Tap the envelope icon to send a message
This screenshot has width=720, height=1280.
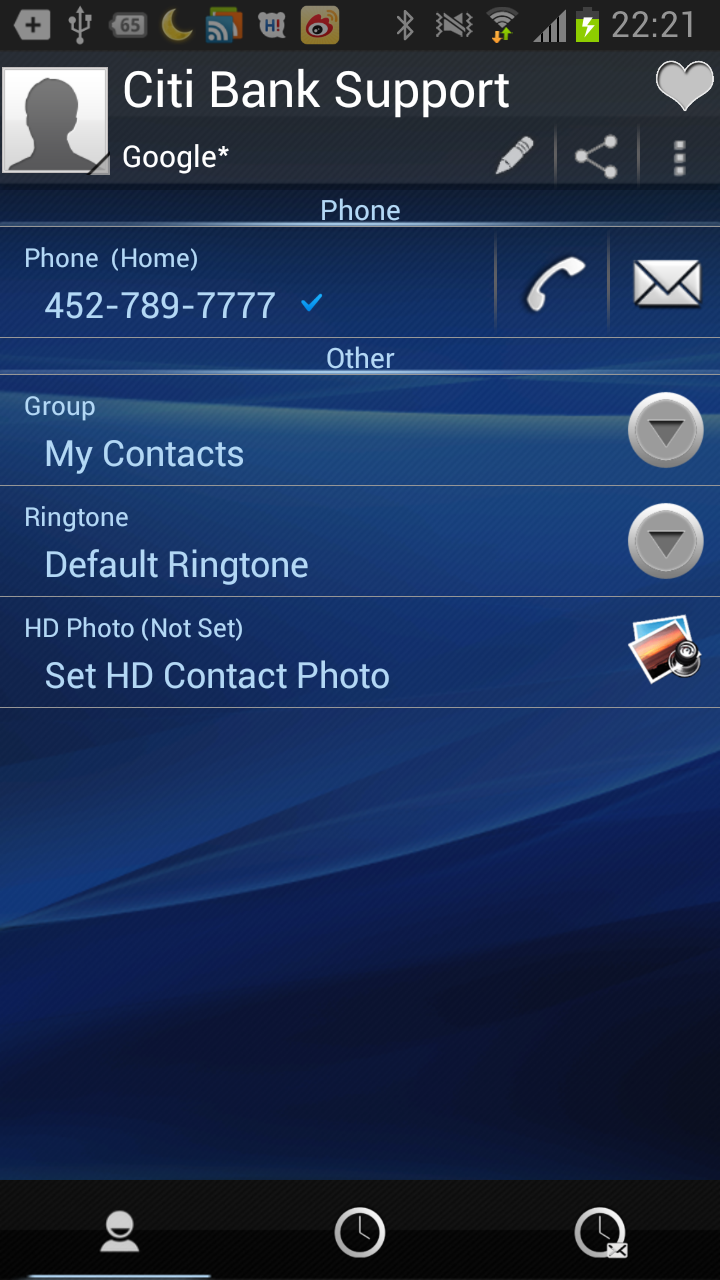(x=665, y=282)
